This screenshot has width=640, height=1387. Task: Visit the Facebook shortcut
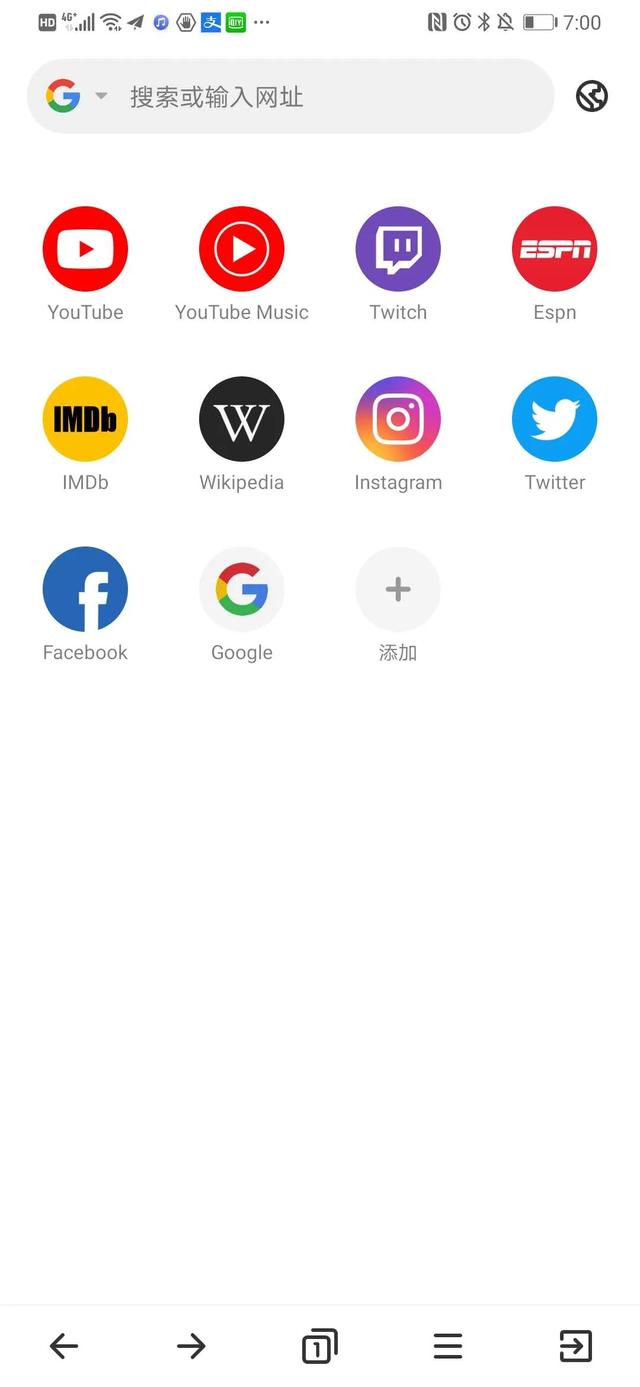85,590
